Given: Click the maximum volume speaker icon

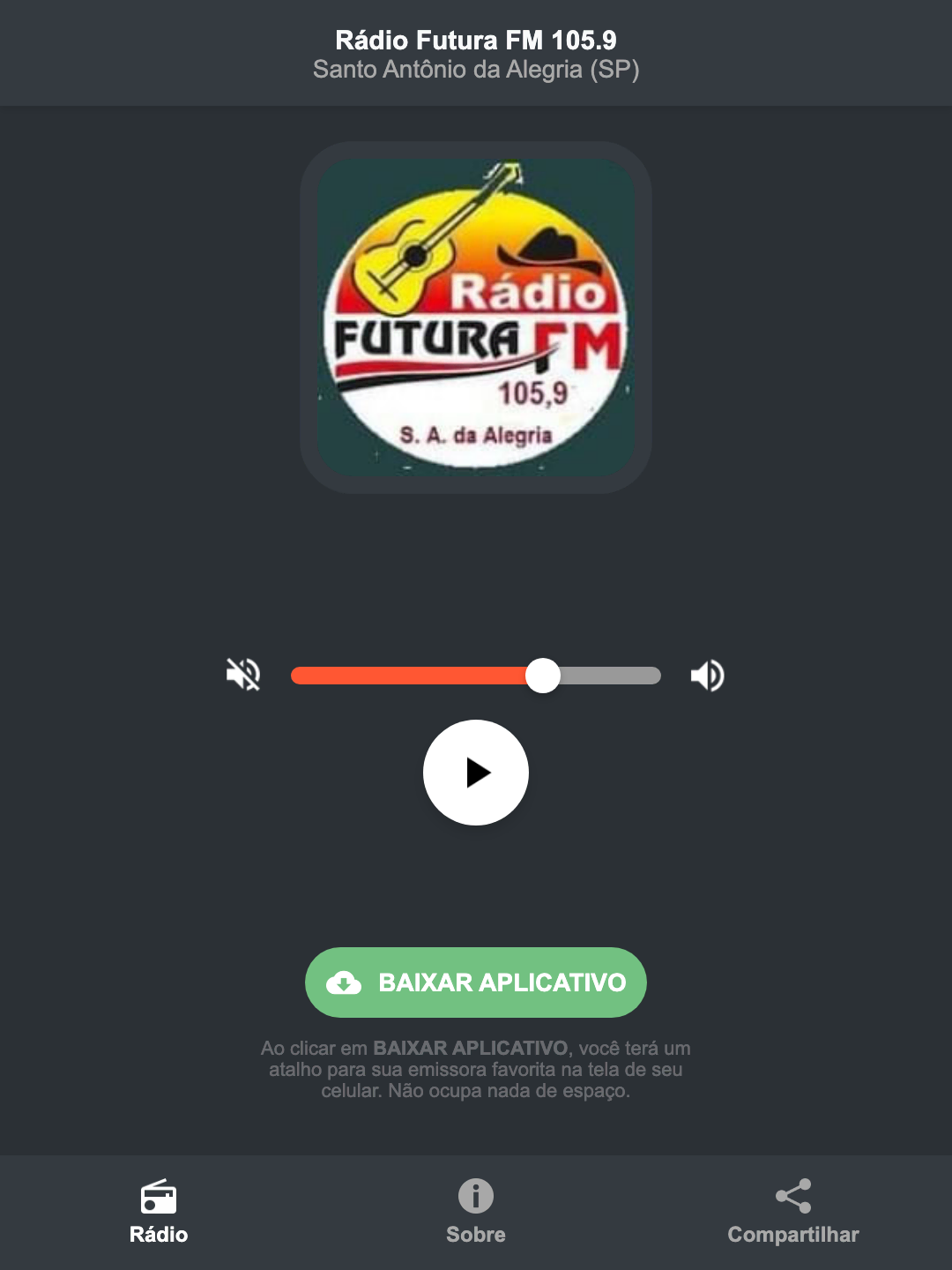Looking at the screenshot, I should (706, 675).
